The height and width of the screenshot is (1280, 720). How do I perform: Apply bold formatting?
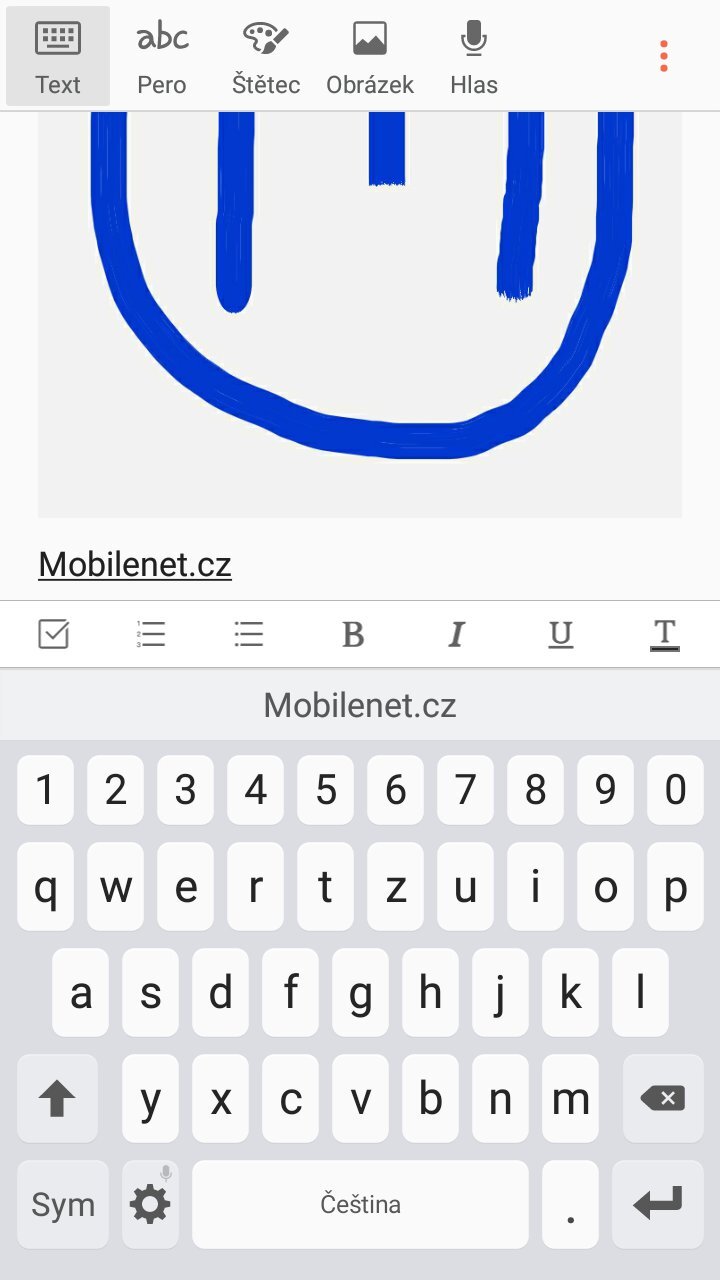pyautogui.click(x=353, y=634)
